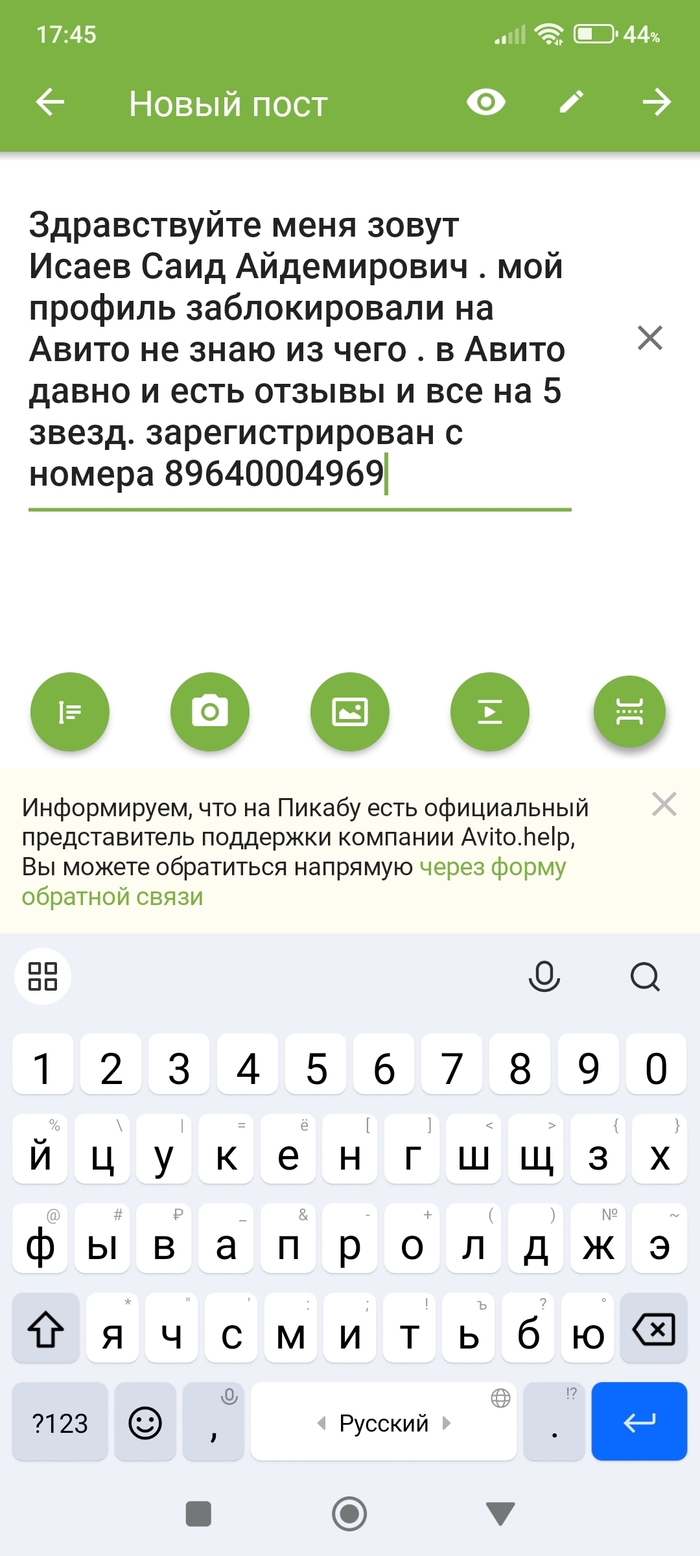
Task: Preview the post with the eye icon
Action: tap(486, 102)
